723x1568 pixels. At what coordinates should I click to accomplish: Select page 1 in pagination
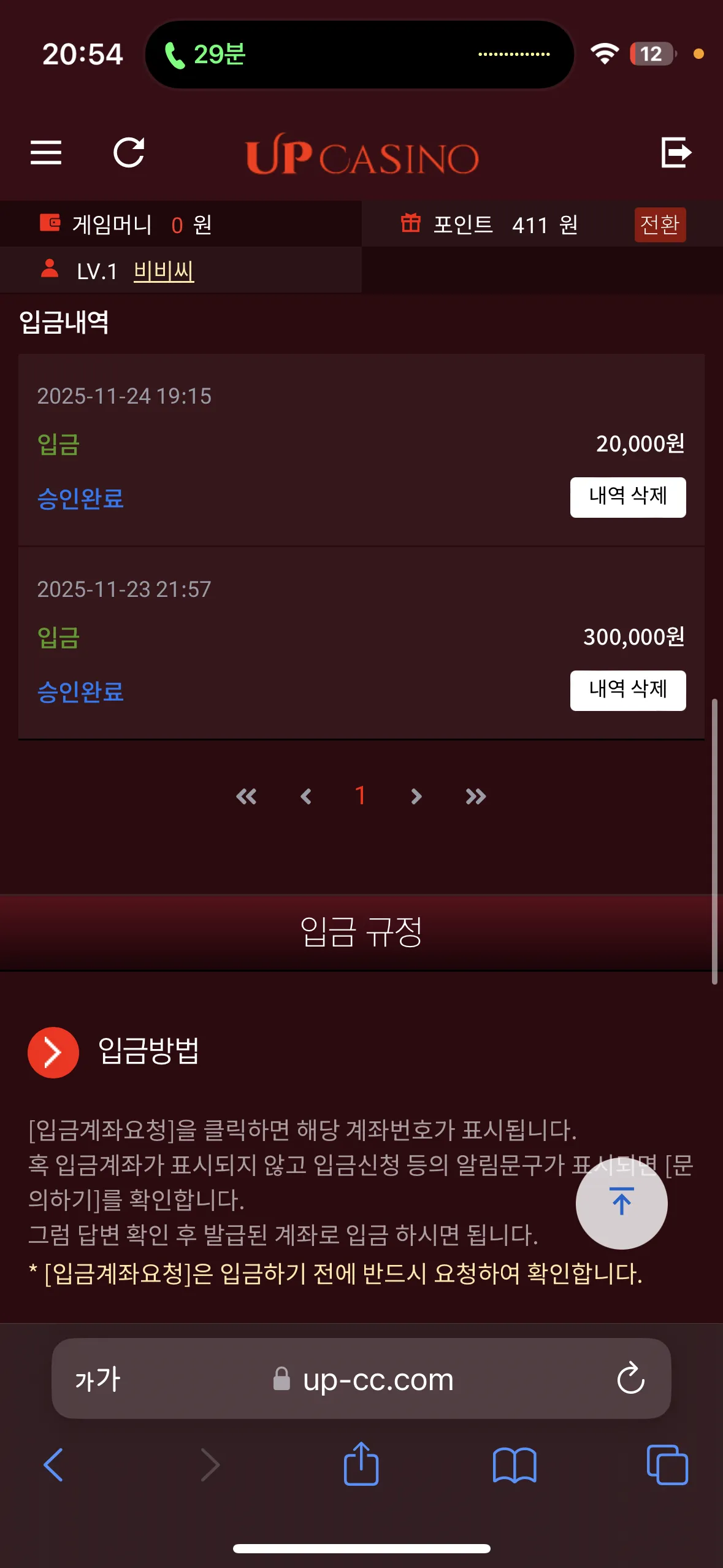click(x=361, y=796)
